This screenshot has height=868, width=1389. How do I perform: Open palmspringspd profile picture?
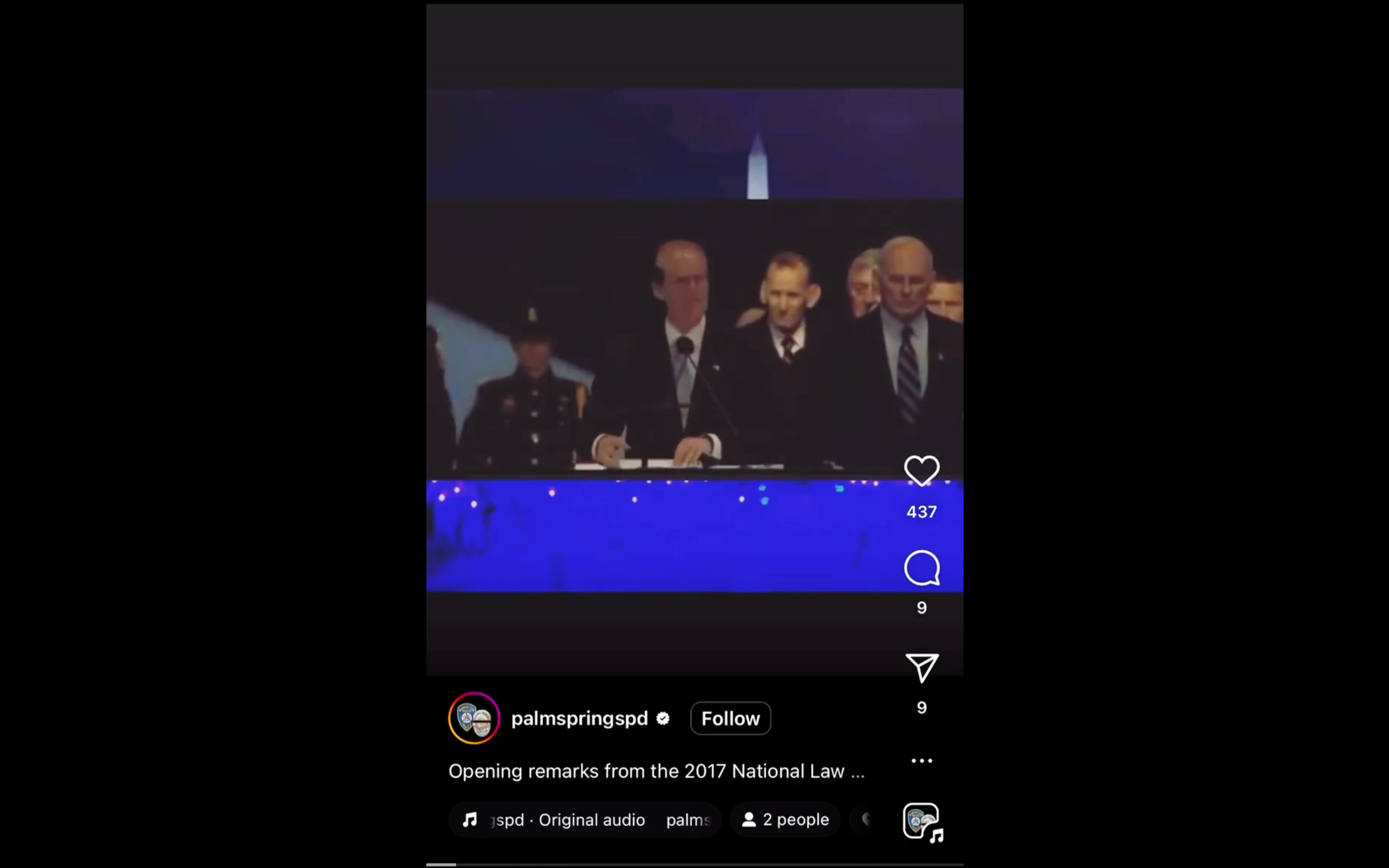coord(474,718)
